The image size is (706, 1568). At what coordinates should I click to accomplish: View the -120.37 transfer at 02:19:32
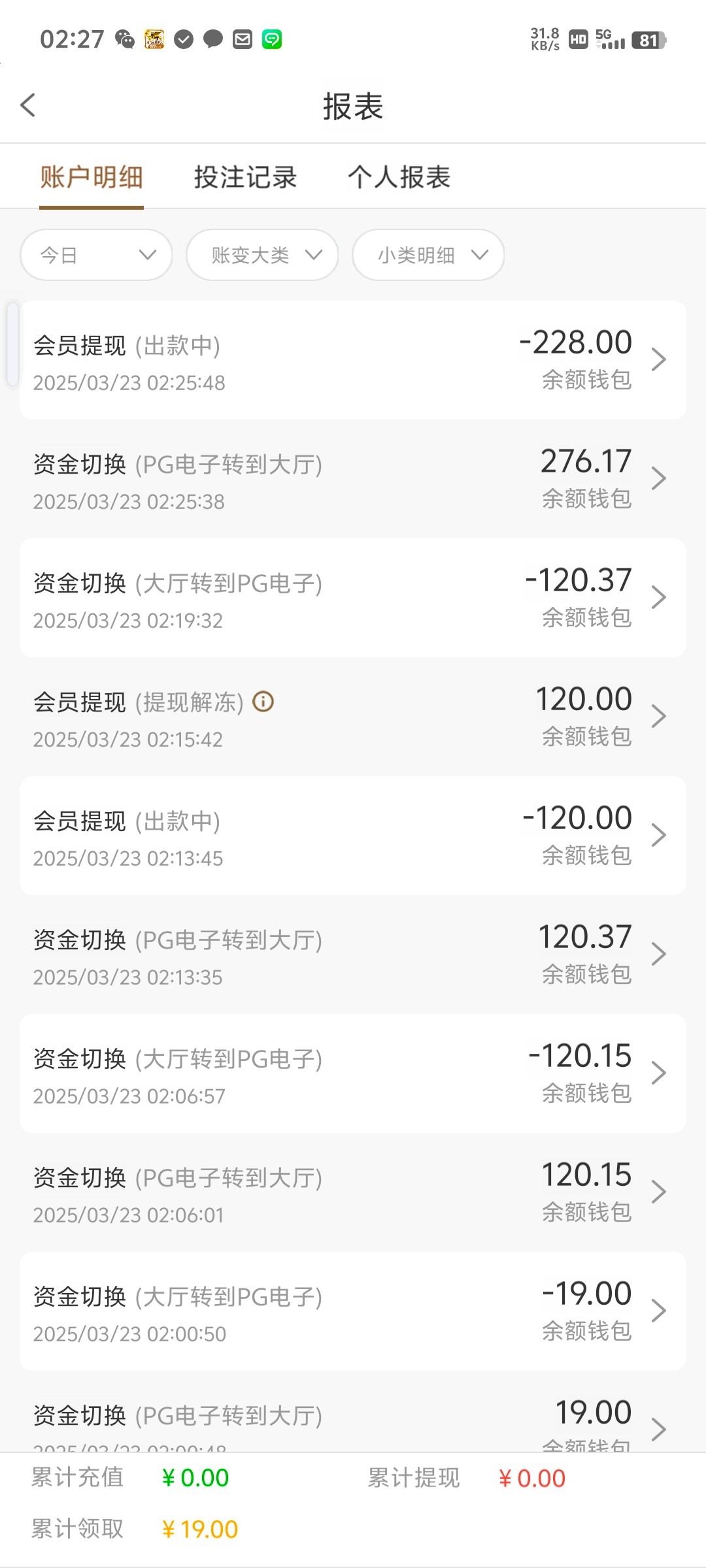coord(353,598)
